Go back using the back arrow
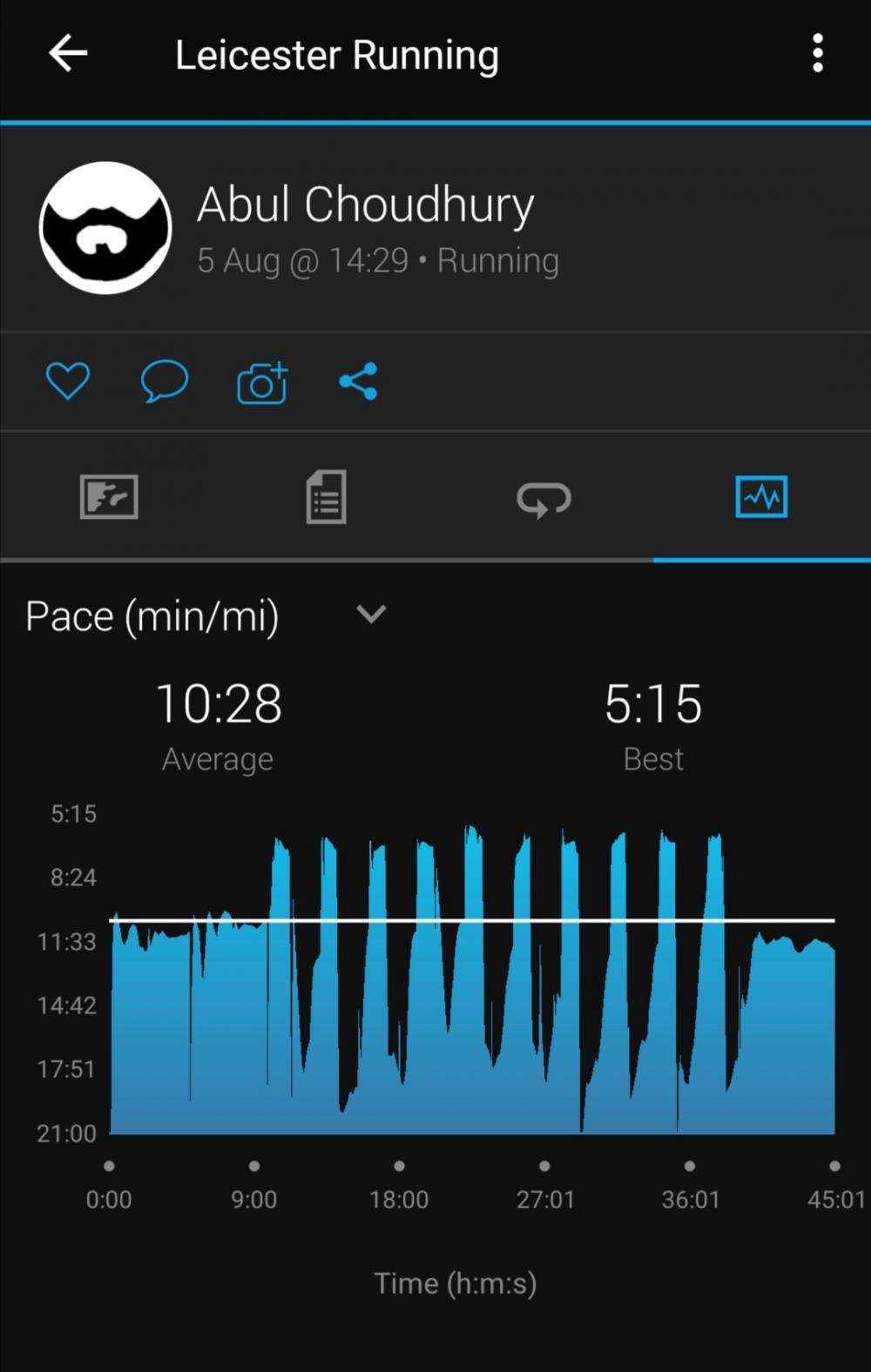Image resolution: width=871 pixels, height=1372 pixels. coord(68,54)
